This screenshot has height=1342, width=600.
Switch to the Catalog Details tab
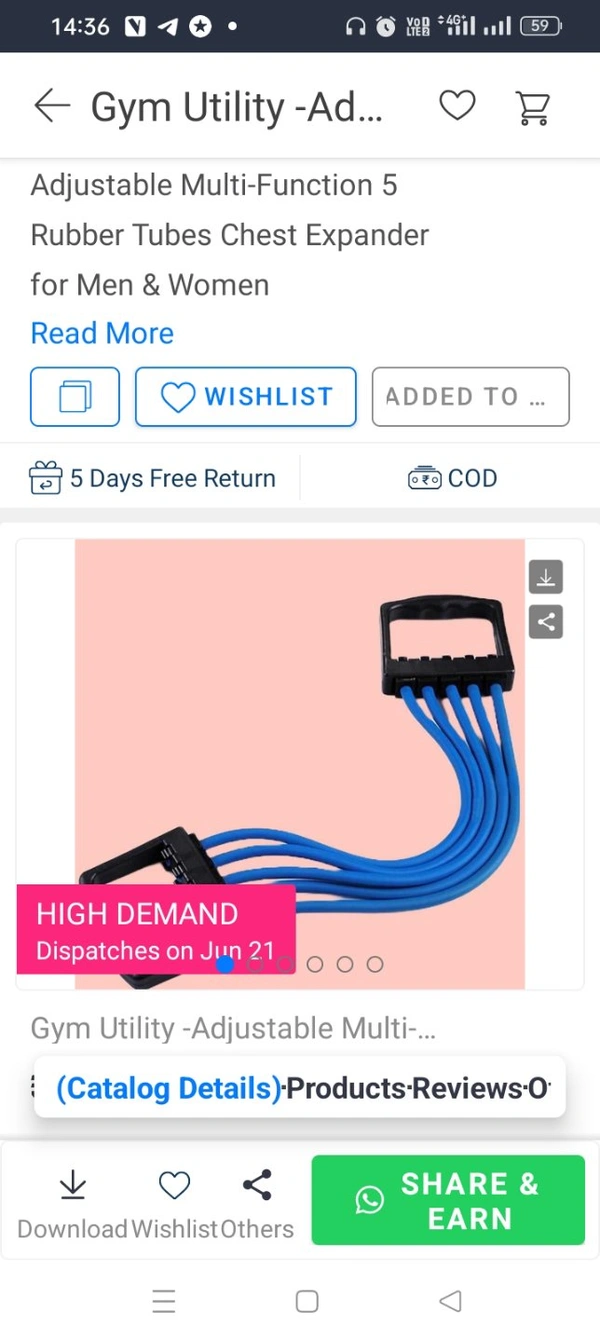click(169, 1088)
